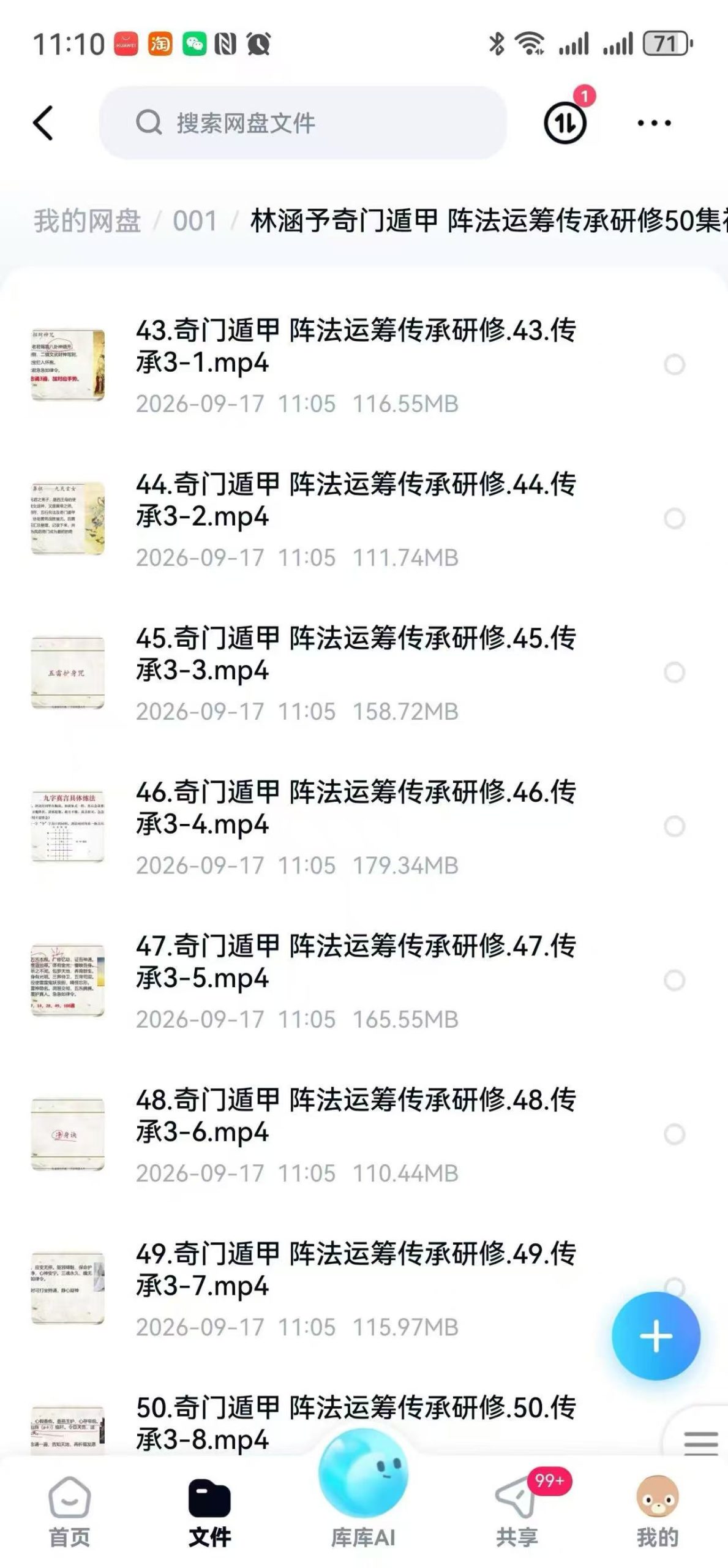Open the thumbnail of 传承3-4.mp4
Viewport: 728px width, 1568px height.
pos(67,826)
